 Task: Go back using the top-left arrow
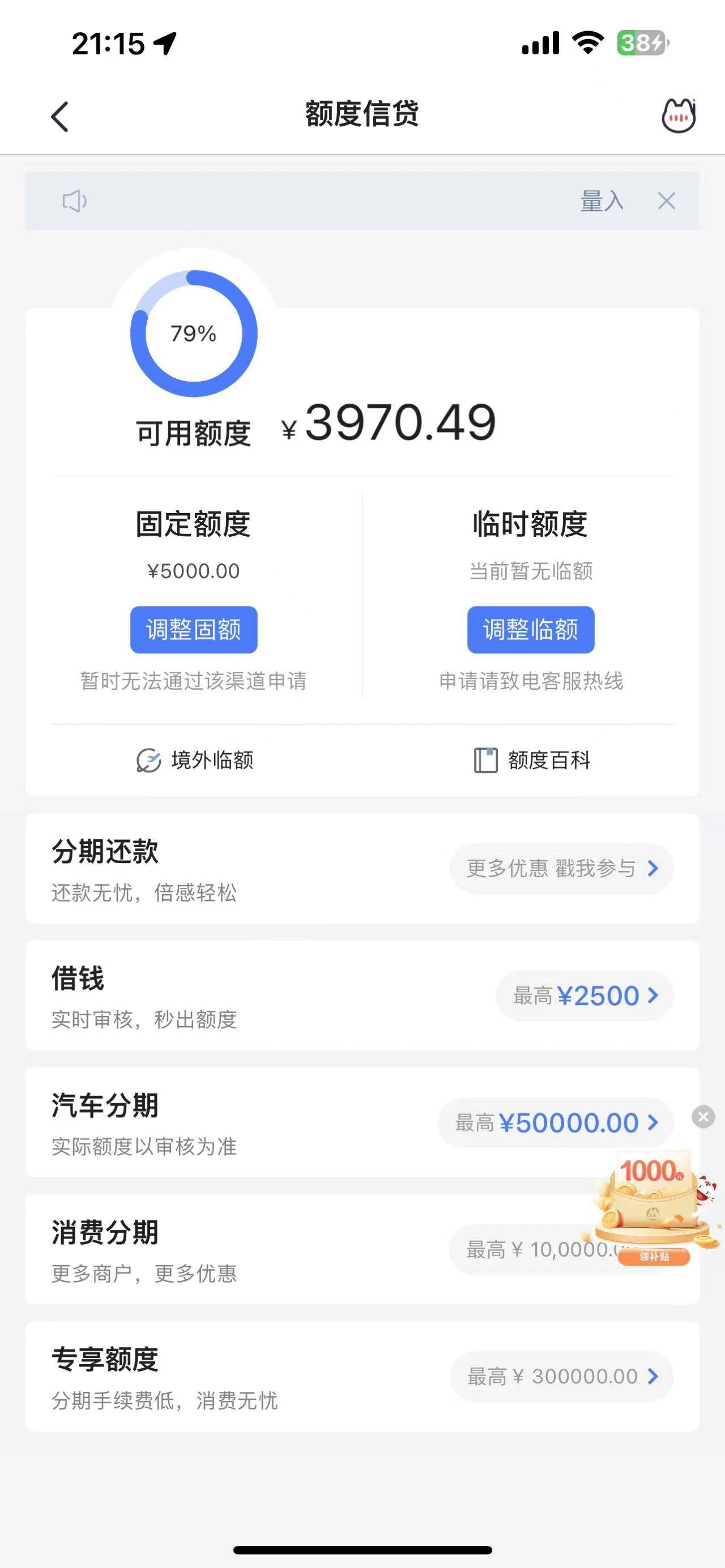pyautogui.click(x=59, y=116)
